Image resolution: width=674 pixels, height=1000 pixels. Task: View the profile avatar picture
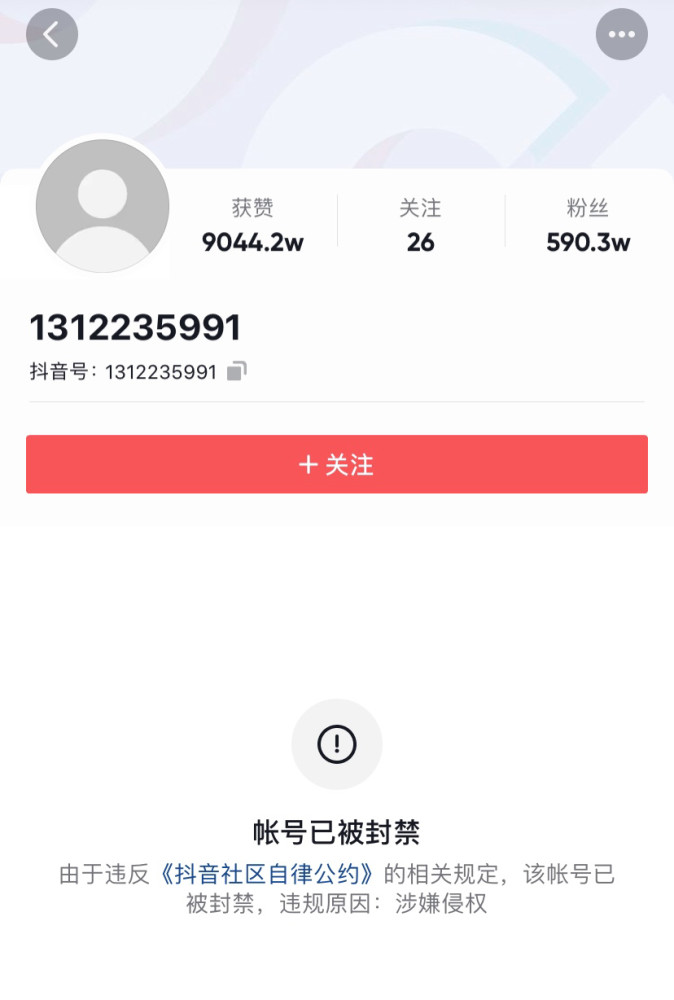(x=102, y=206)
